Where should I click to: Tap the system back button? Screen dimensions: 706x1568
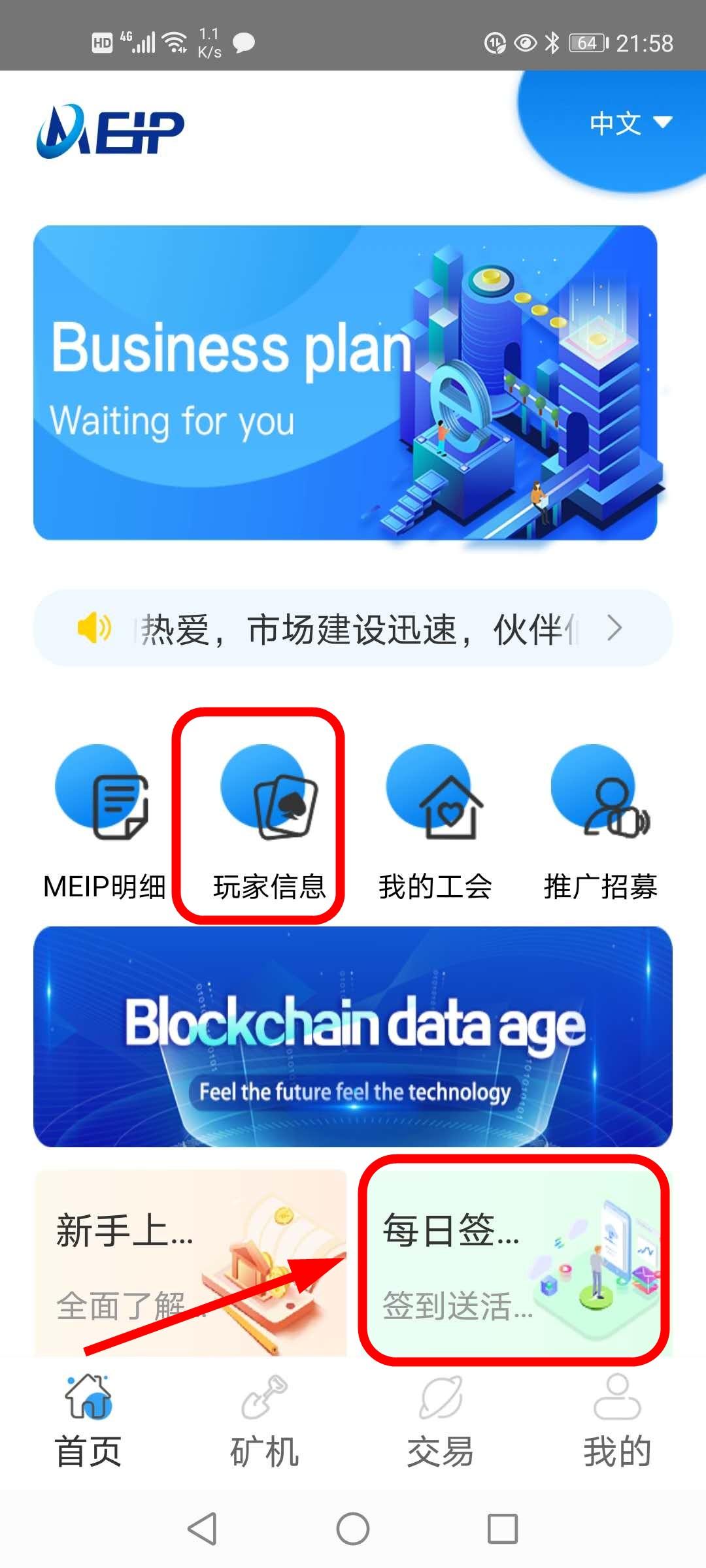coord(203,1529)
